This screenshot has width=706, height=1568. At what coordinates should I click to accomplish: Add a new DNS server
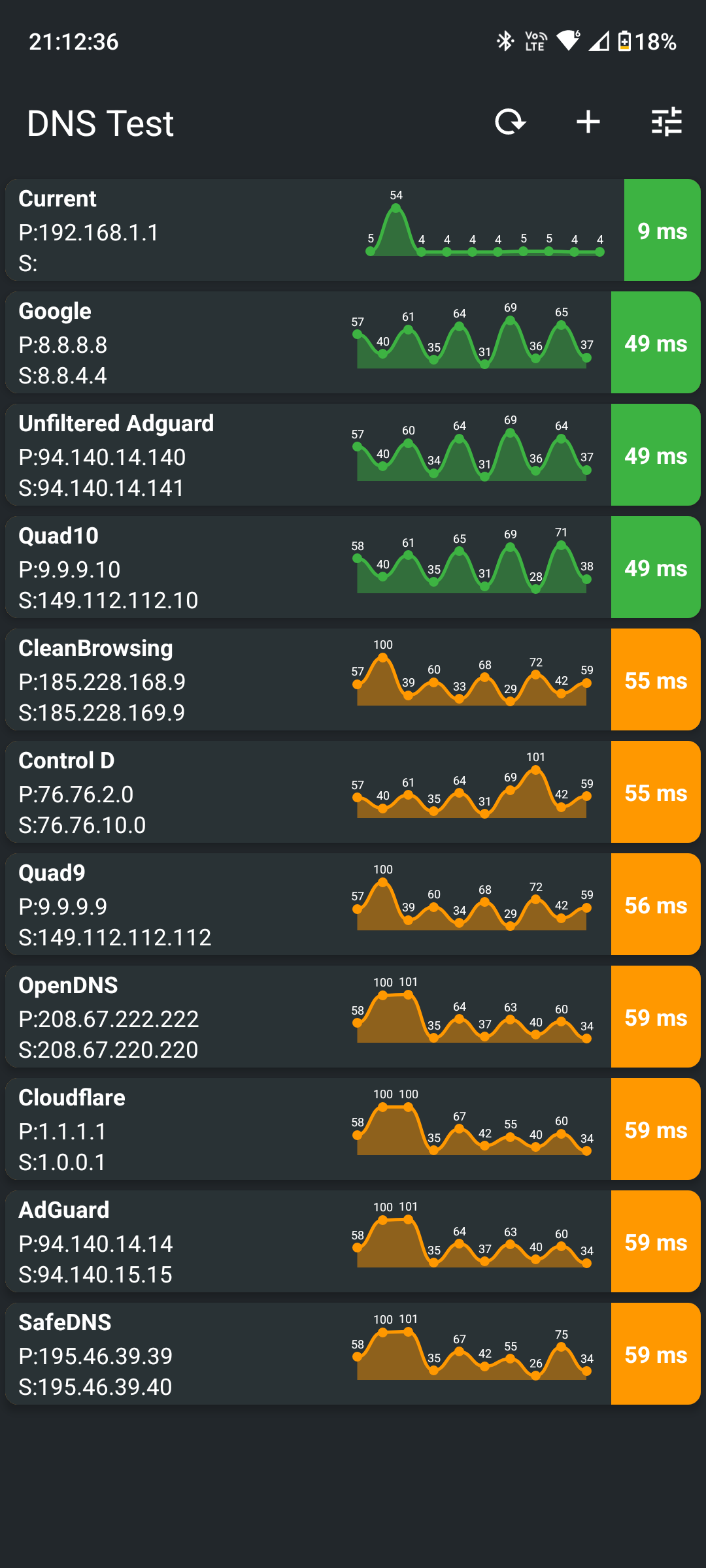coord(588,122)
